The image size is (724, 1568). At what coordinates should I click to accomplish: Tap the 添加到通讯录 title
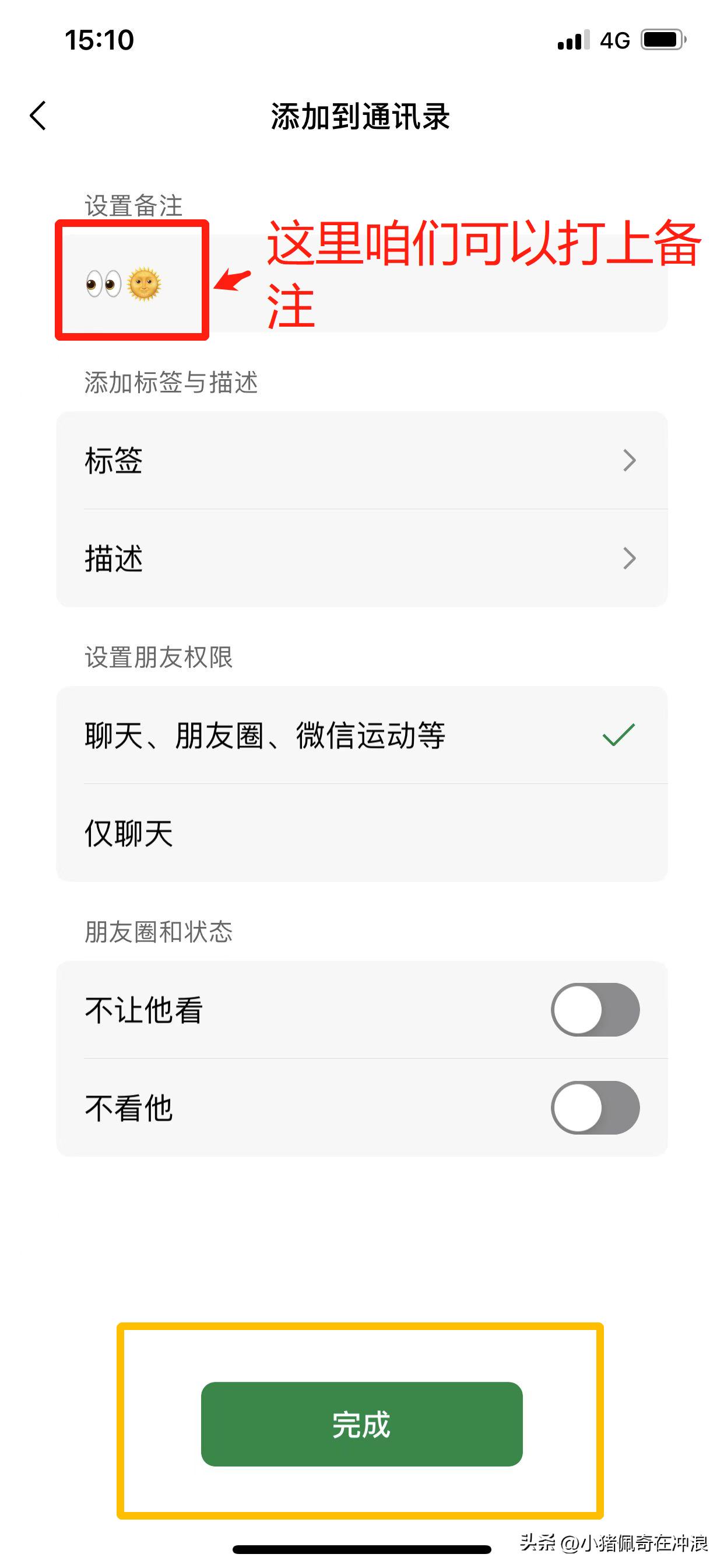click(x=361, y=116)
